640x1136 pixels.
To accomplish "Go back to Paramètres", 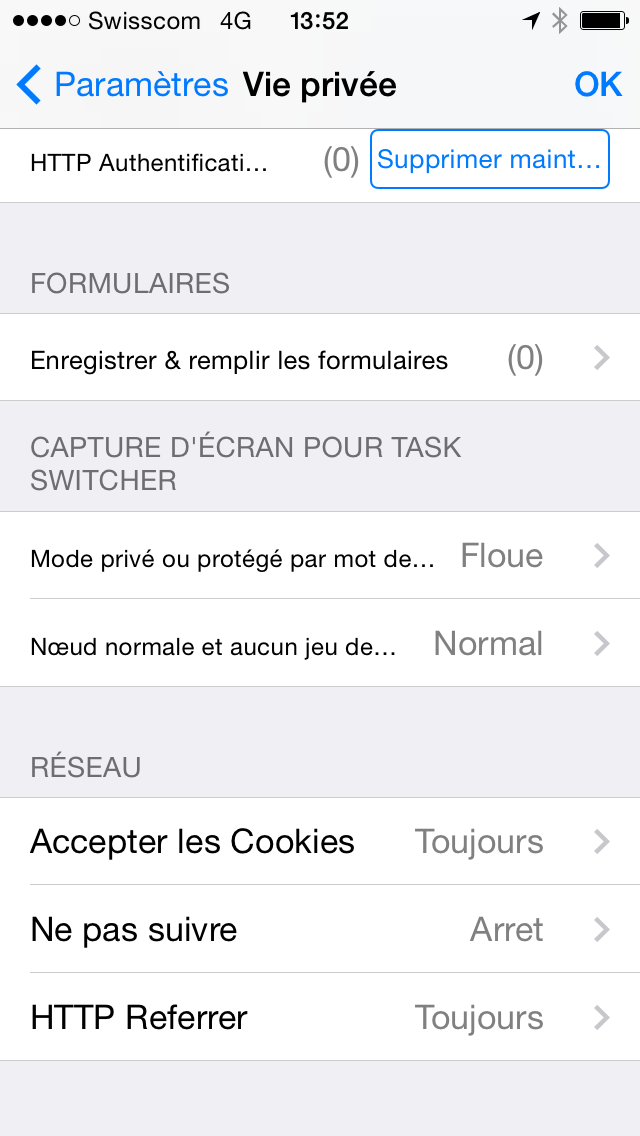I will (x=122, y=85).
